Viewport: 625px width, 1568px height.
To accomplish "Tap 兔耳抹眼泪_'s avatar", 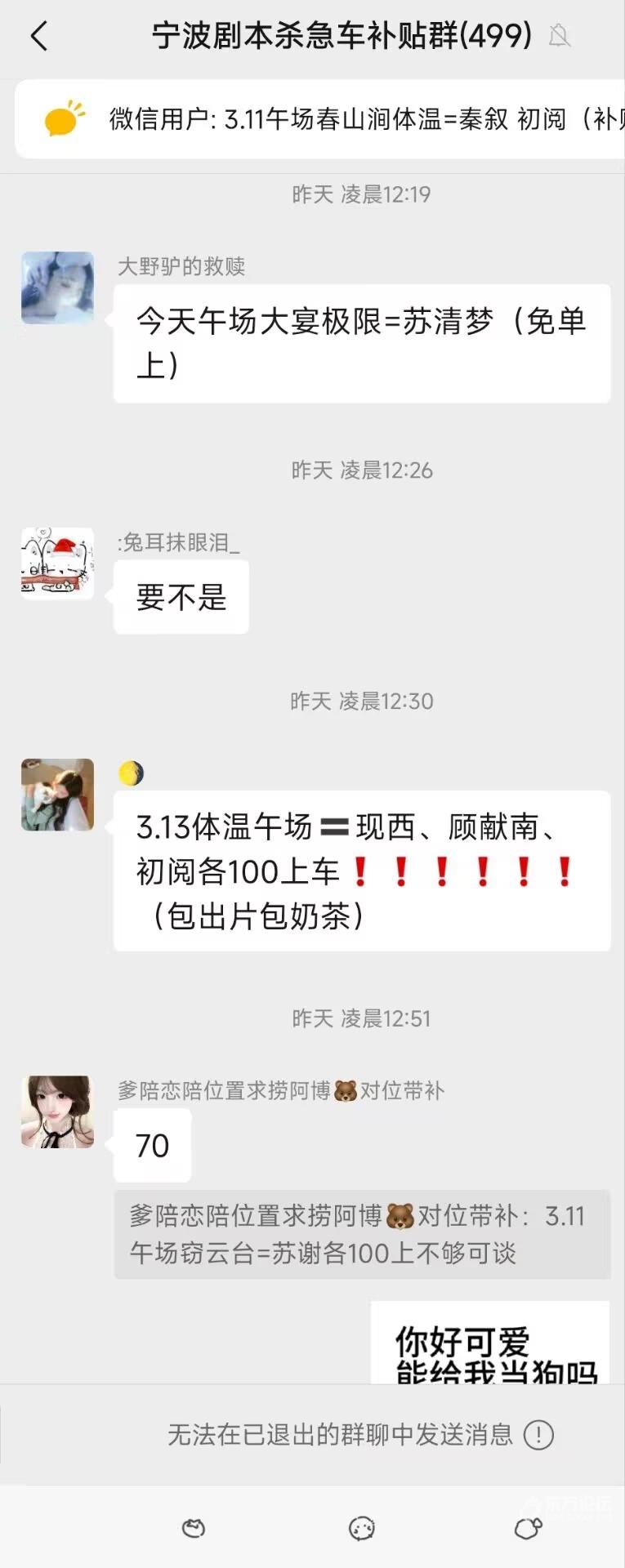I will tap(57, 563).
